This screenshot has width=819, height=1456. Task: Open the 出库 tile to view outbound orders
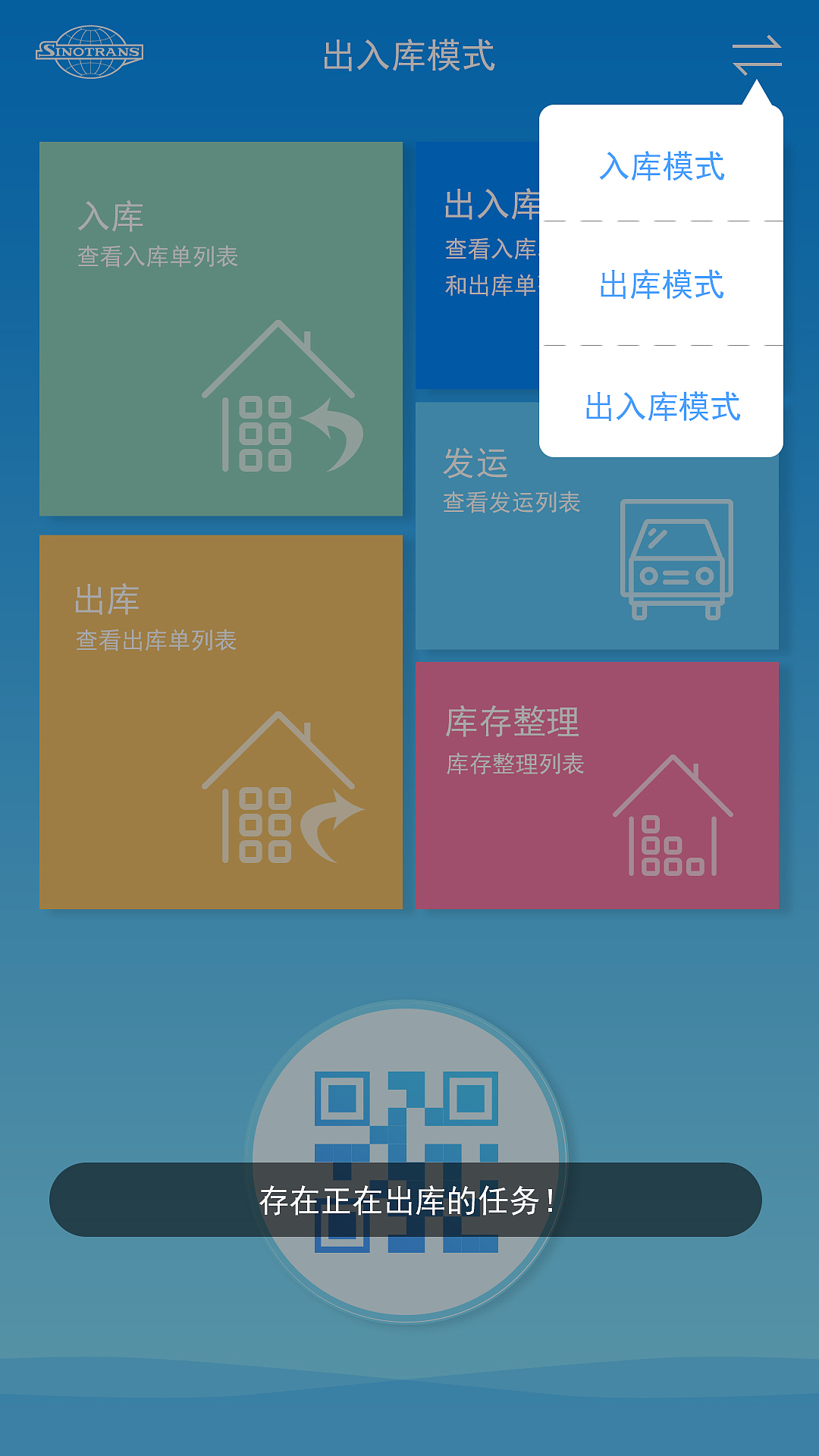coord(220,720)
